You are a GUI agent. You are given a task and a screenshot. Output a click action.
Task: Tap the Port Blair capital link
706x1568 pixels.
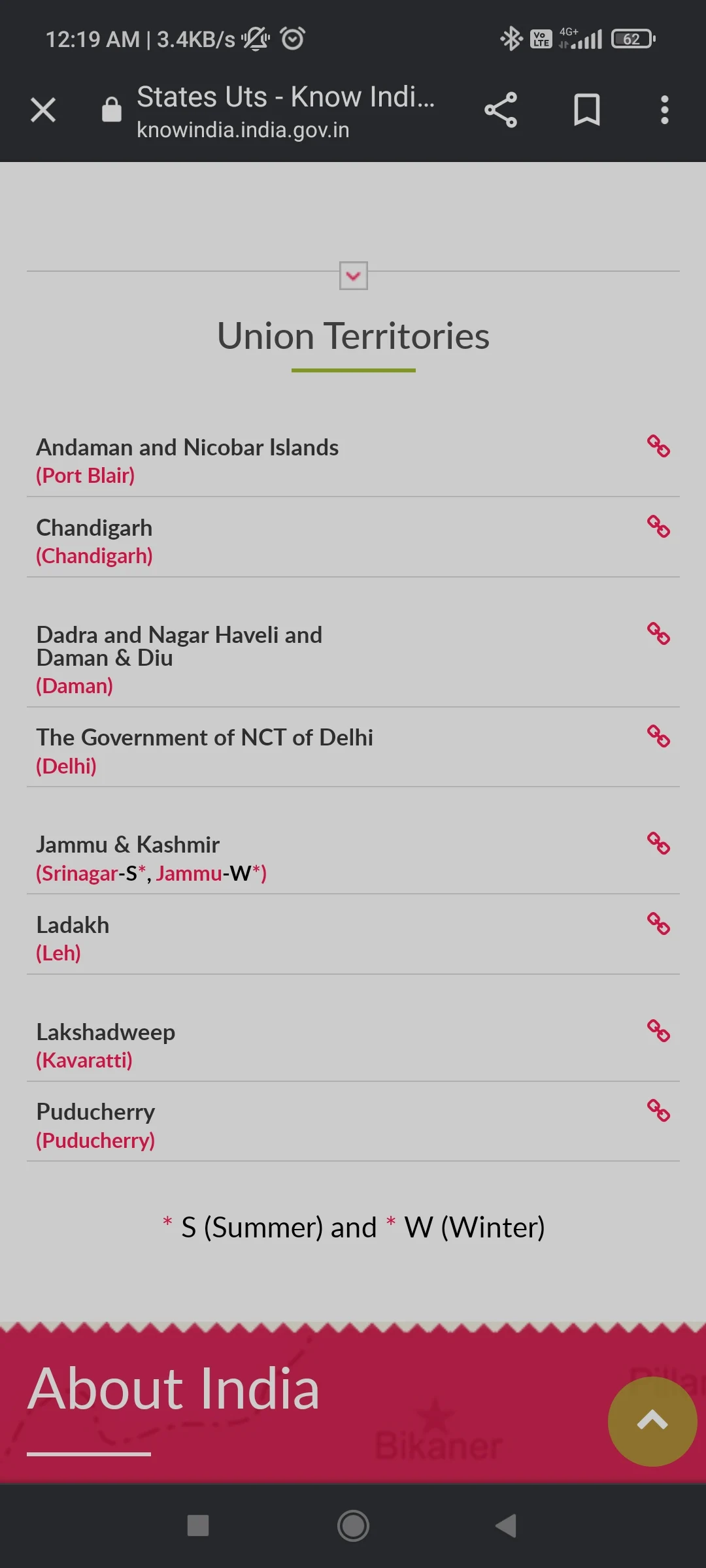86,476
